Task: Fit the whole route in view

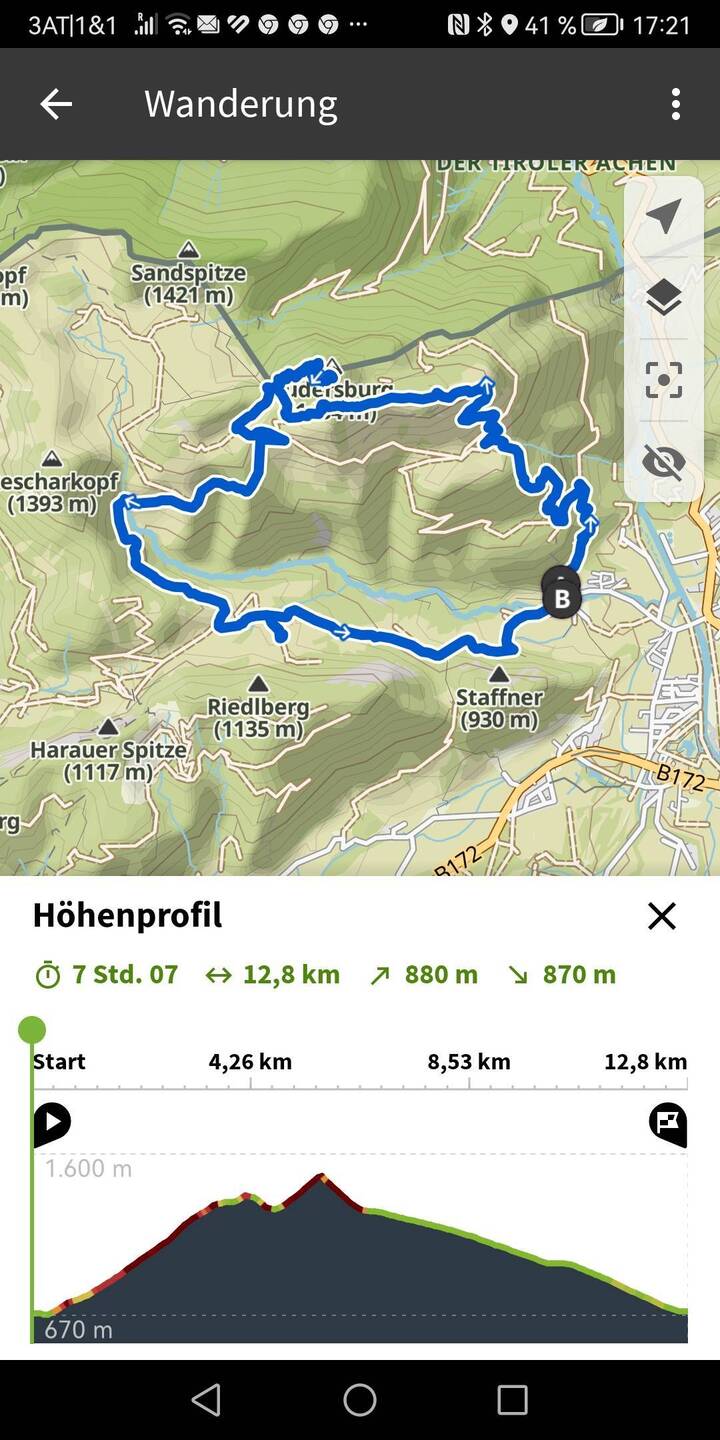Action: click(664, 380)
